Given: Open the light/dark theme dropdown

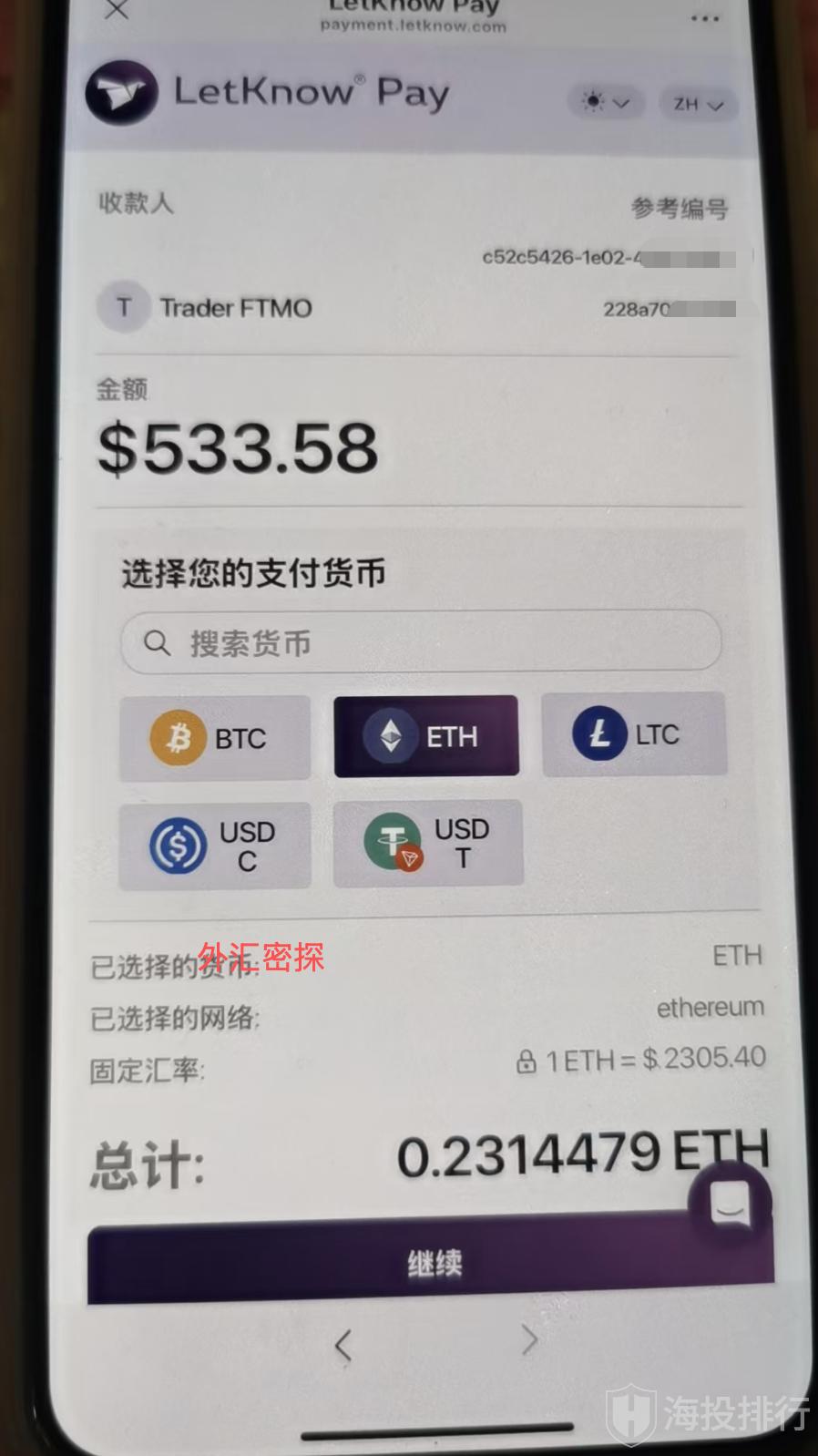Looking at the screenshot, I should pyautogui.click(x=606, y=102).
